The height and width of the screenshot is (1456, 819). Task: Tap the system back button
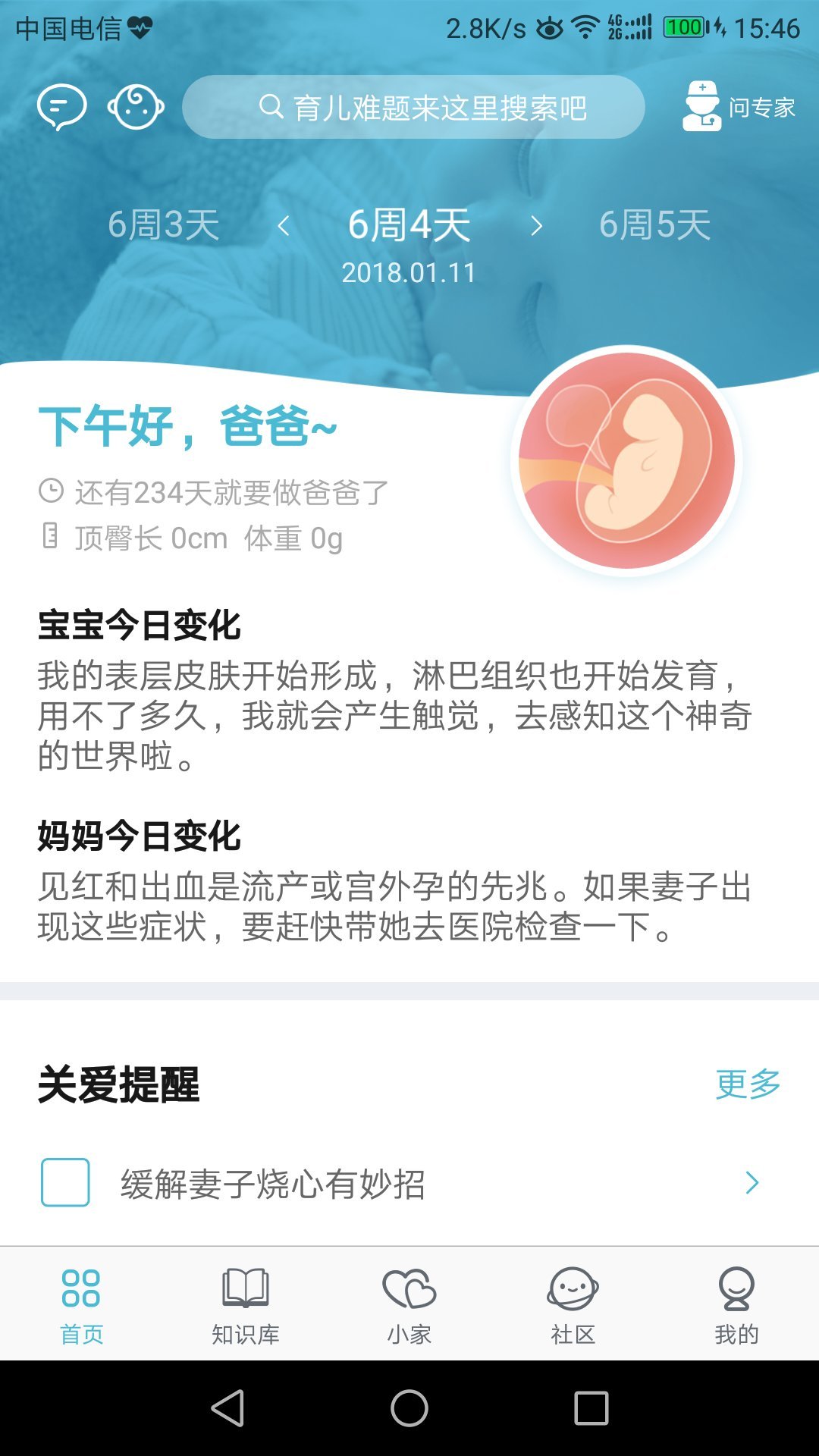point(227,1408)
